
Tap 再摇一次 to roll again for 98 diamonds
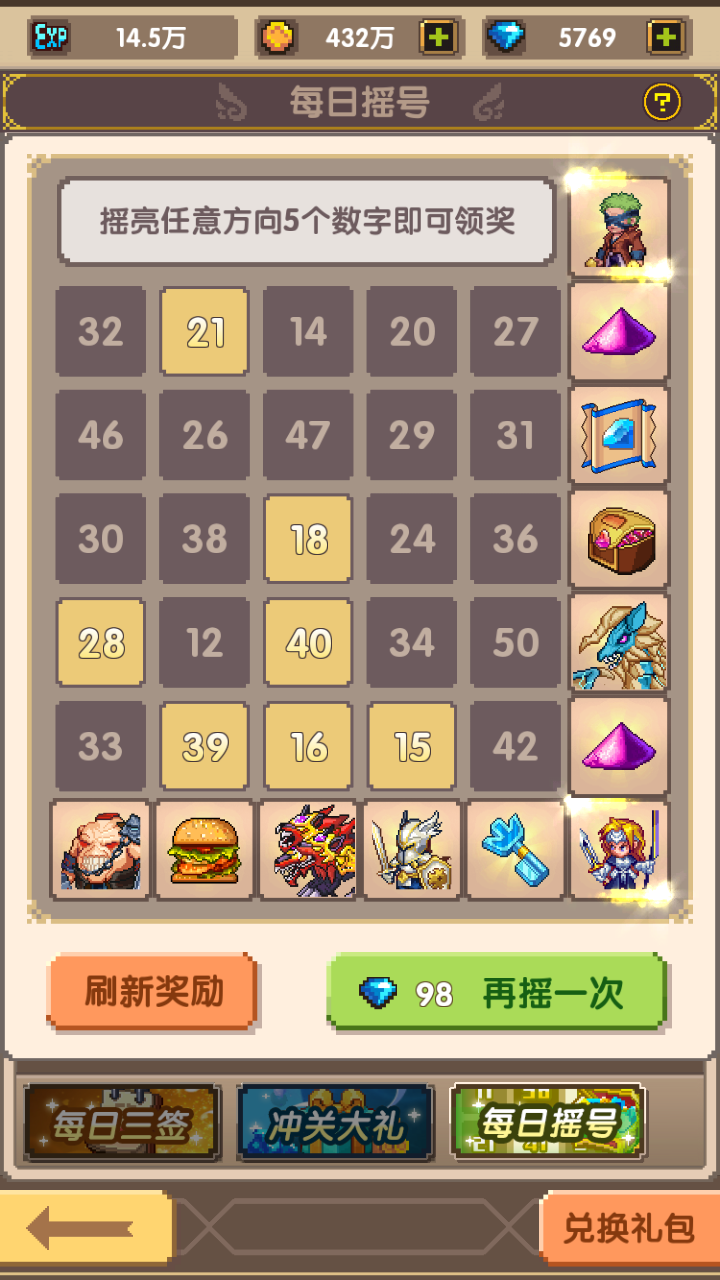click(x=496, y=991)
